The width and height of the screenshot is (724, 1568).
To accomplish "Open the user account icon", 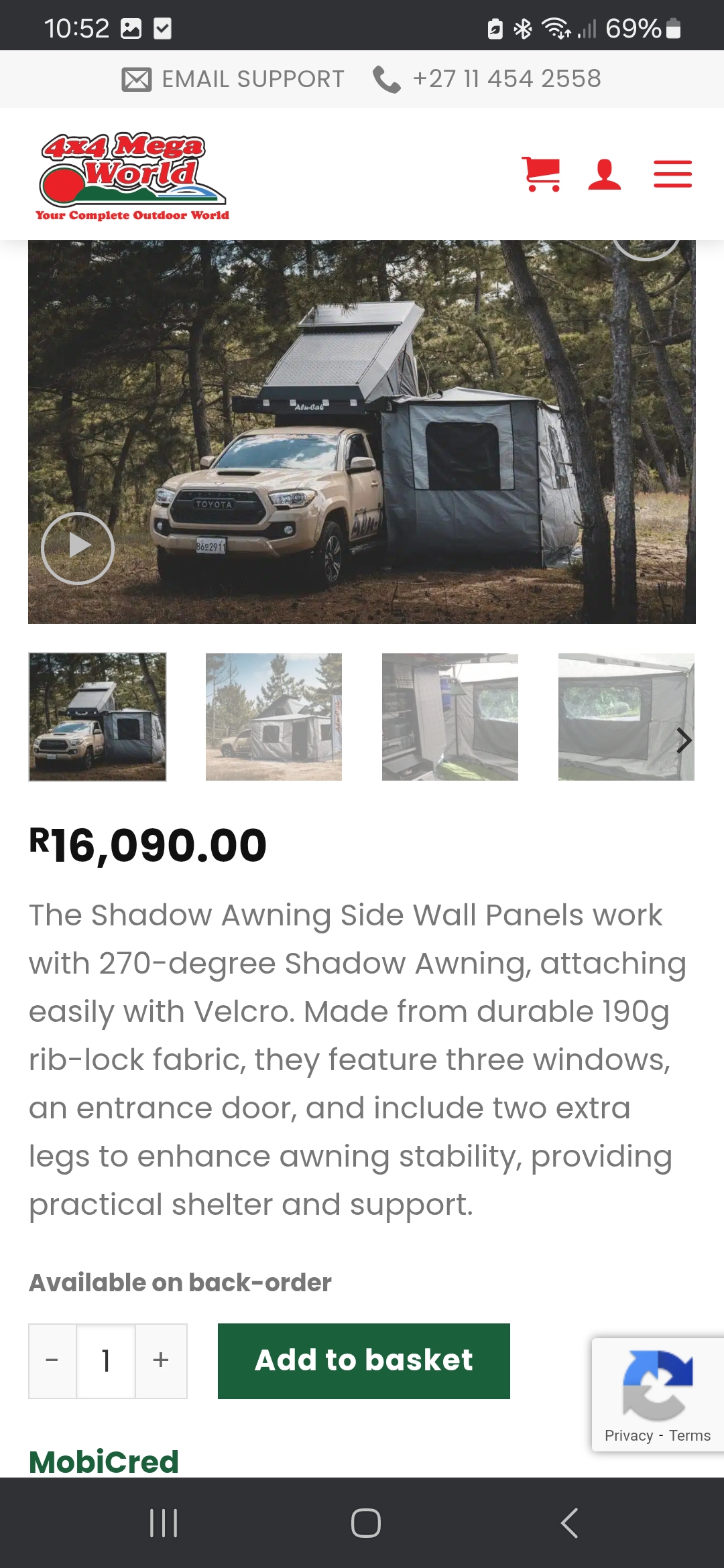I will [x=604, y=174].
